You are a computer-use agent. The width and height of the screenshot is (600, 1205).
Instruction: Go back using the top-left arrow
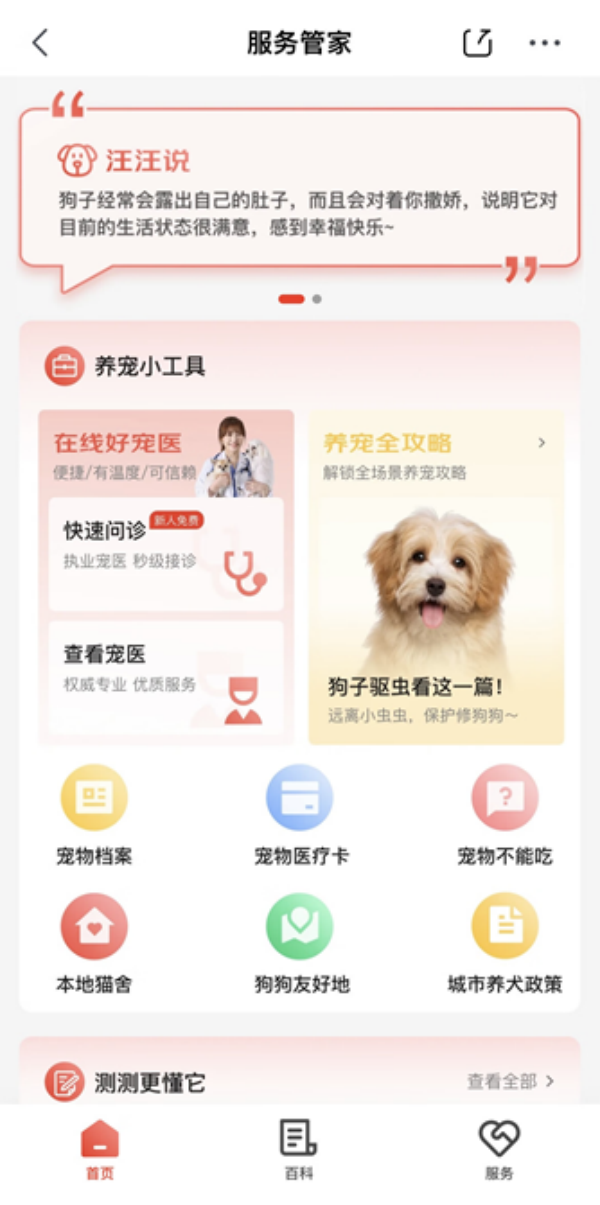tap(40, 43)
